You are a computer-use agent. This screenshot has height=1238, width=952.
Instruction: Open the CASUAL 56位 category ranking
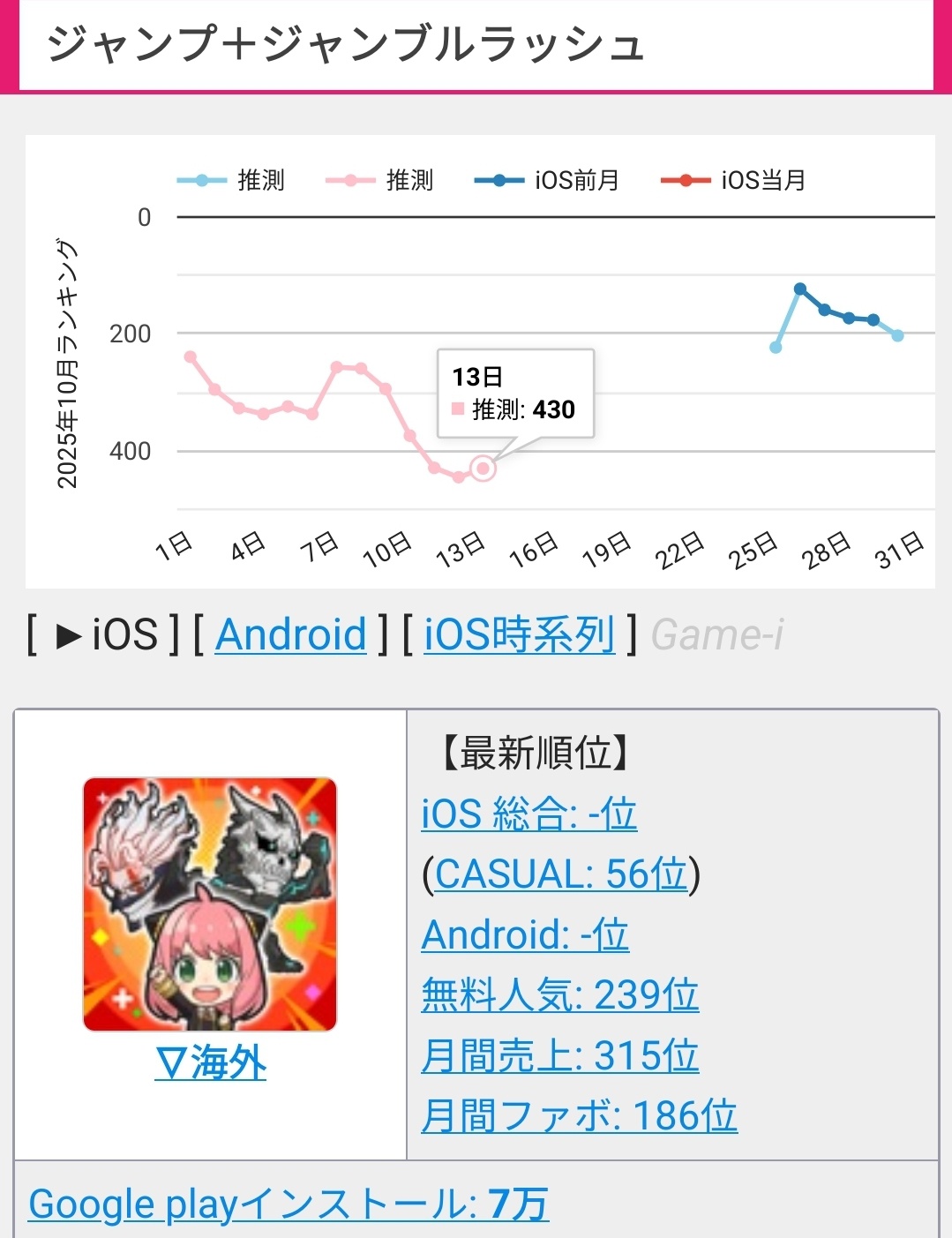point(561,874)
